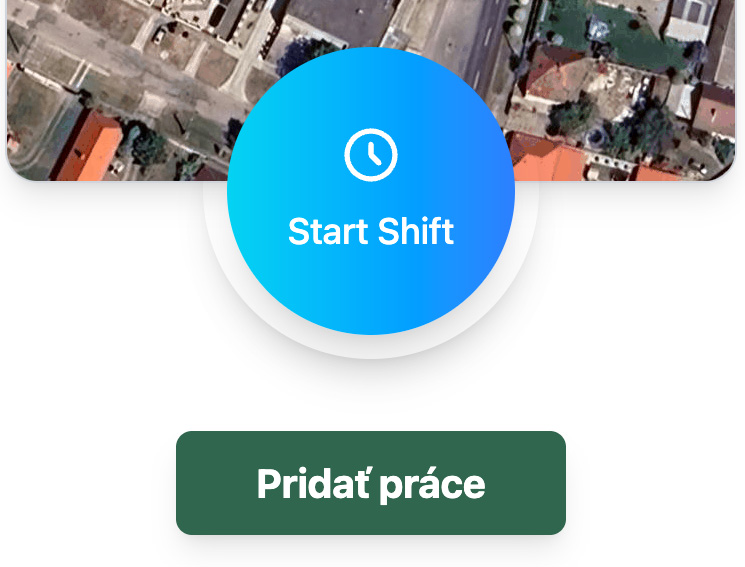Select the Pridať práce button

click(371, 483)
